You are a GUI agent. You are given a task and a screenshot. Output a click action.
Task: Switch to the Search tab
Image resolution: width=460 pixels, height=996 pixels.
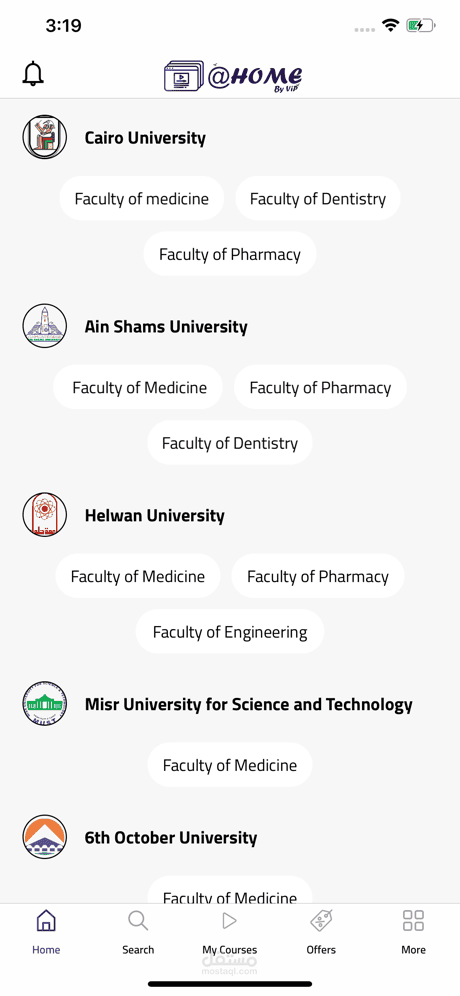tap(138, 932)
